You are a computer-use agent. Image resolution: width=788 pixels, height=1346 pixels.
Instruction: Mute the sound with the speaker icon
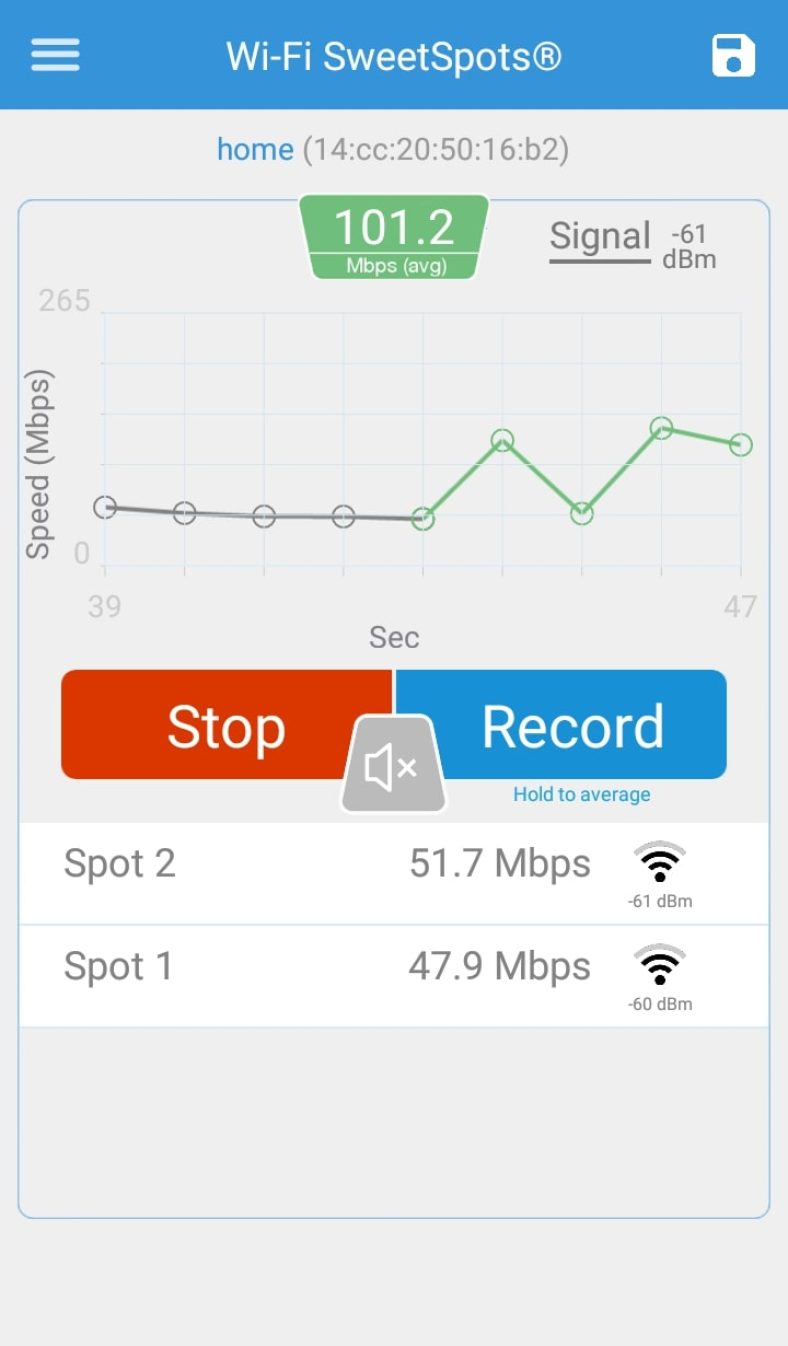(x=393, y=766)
